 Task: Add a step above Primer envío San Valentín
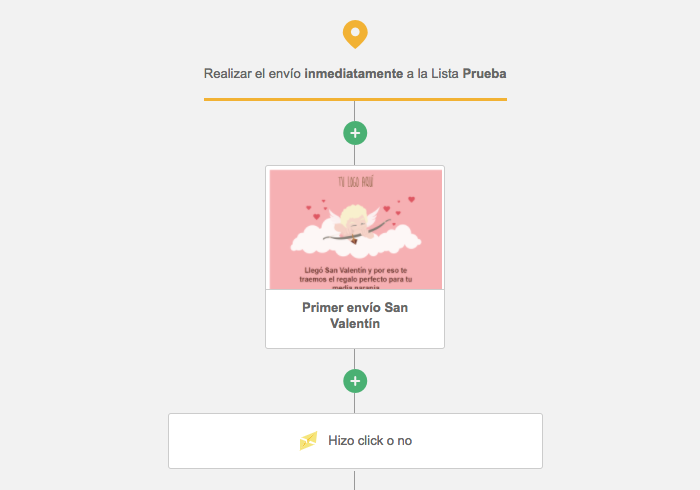click(x=355, y=132)
